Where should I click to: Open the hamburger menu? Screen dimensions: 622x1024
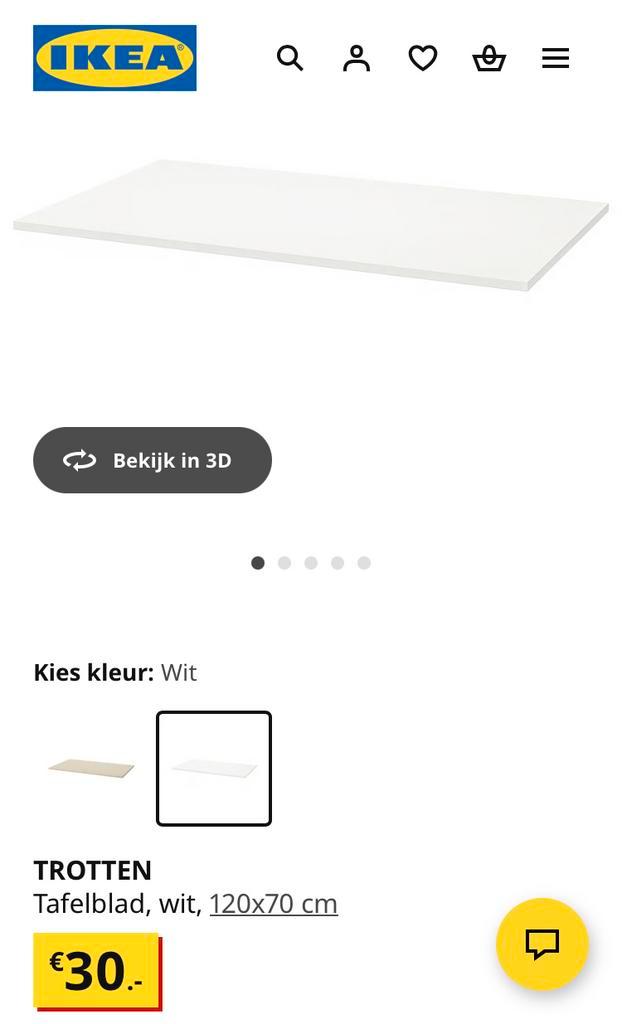coord(555,58)
